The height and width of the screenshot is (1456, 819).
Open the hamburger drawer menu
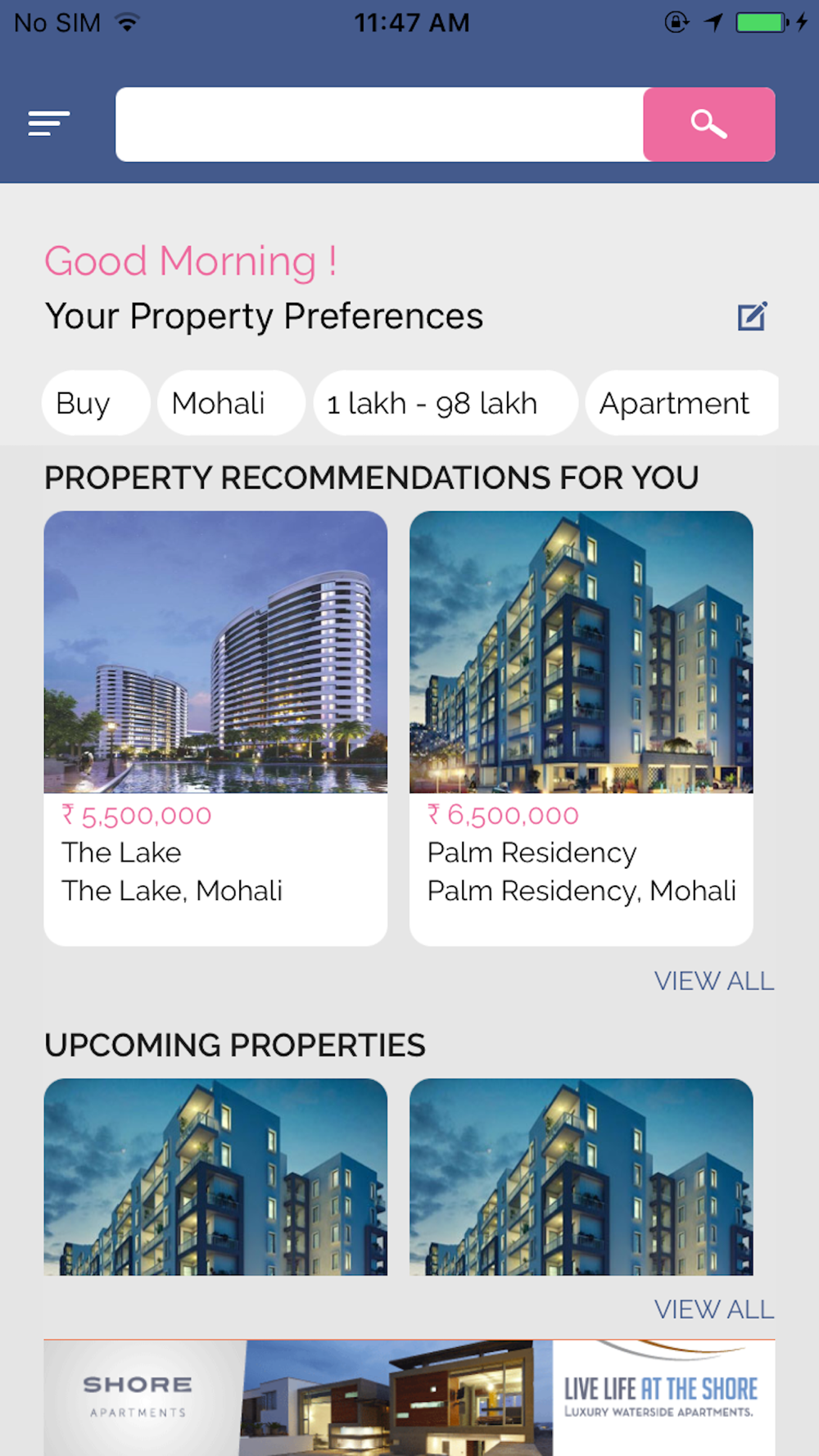49,124
